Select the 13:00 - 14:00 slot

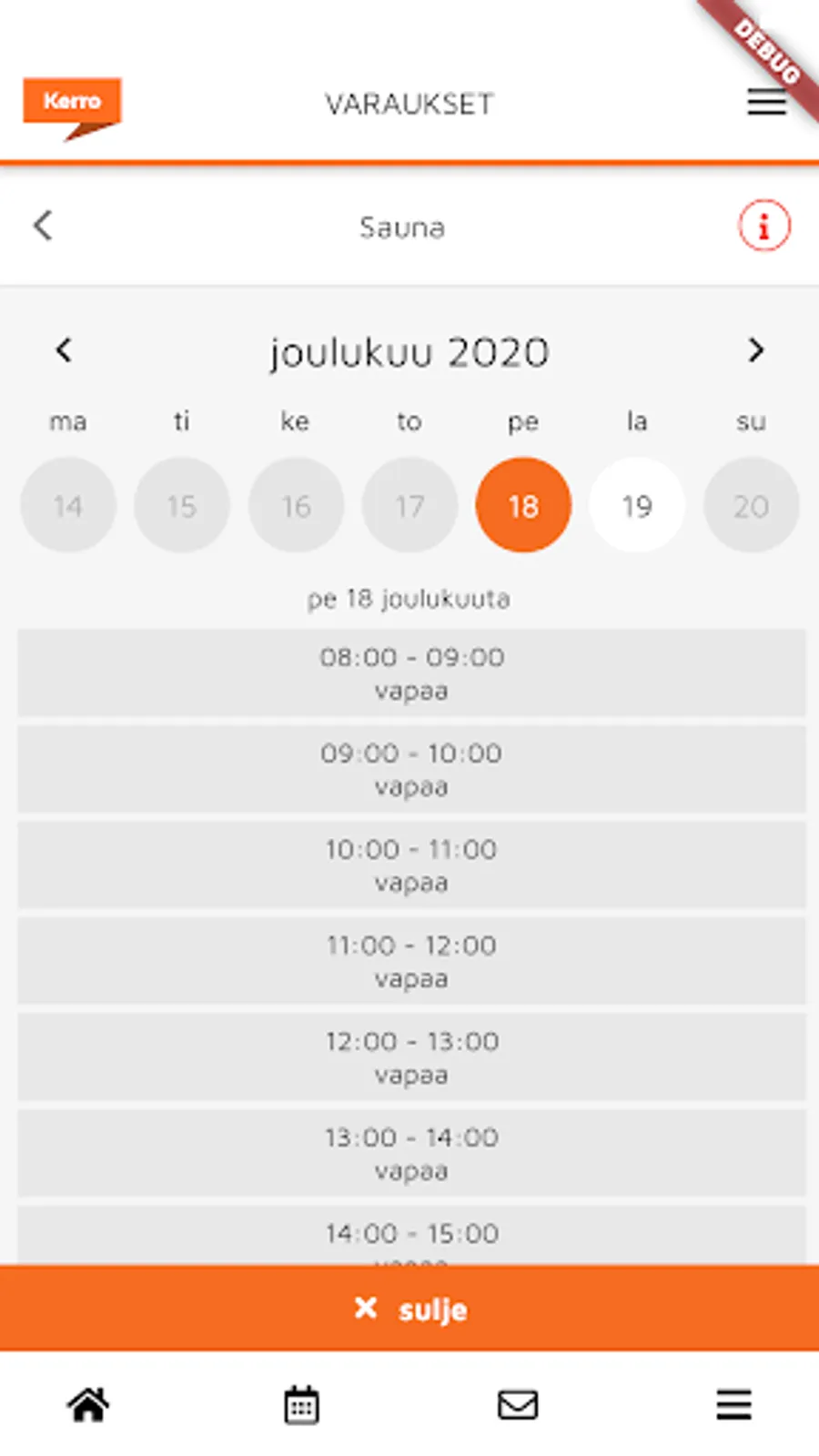411,1153
